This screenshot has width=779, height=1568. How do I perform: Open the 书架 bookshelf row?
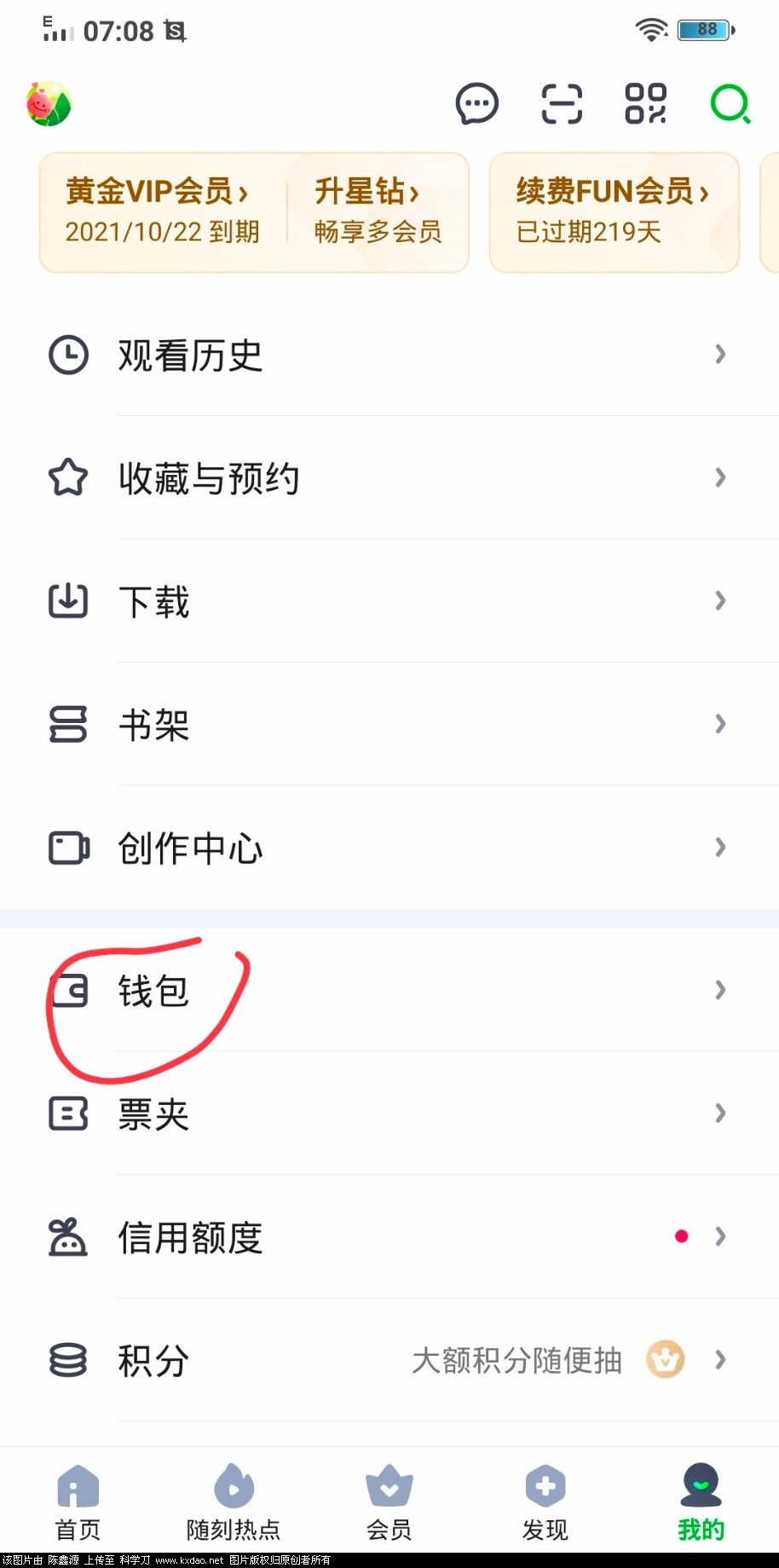click(x=389, y=725)
